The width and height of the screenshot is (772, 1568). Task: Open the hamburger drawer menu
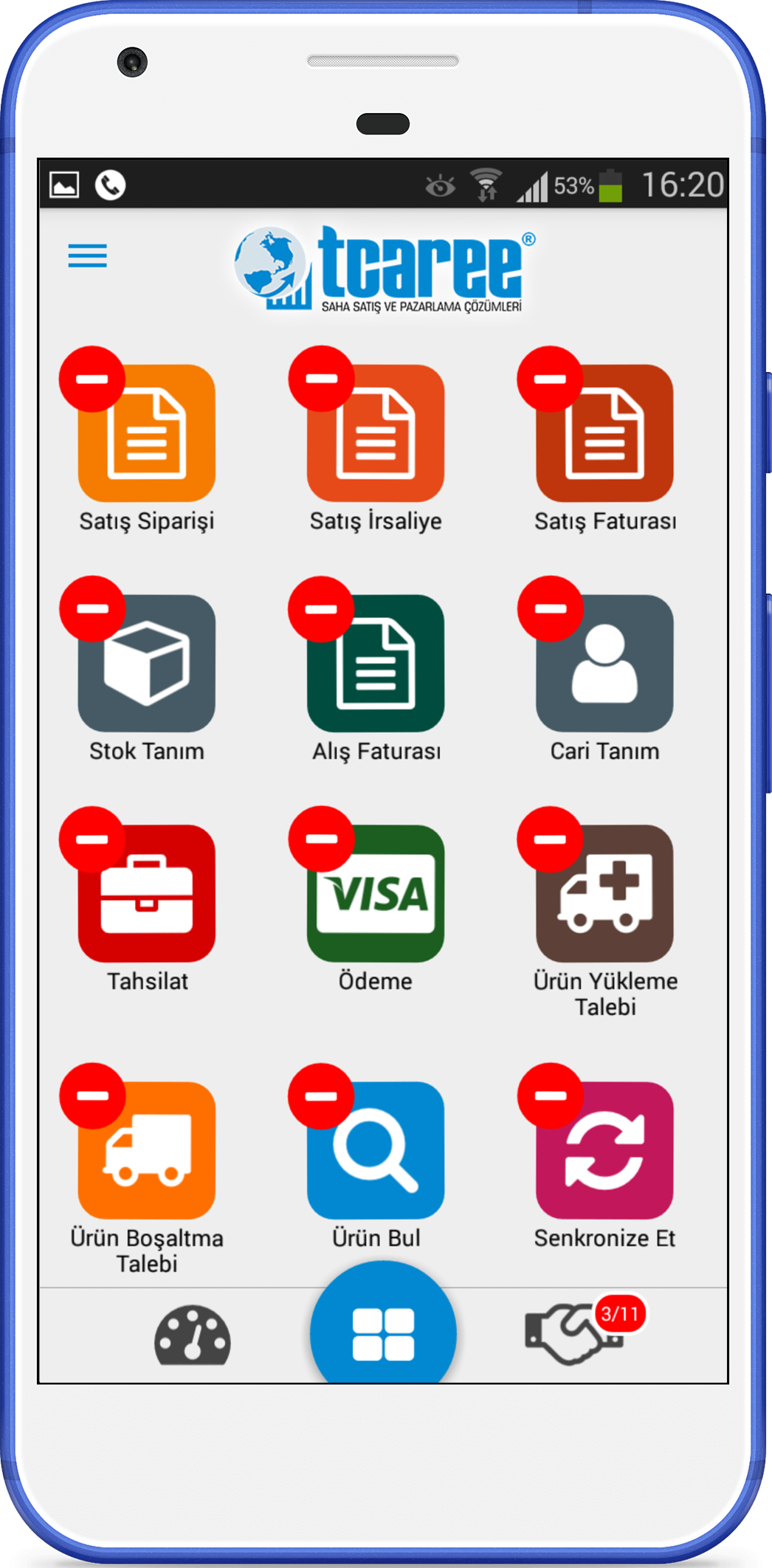pos(87,255)
